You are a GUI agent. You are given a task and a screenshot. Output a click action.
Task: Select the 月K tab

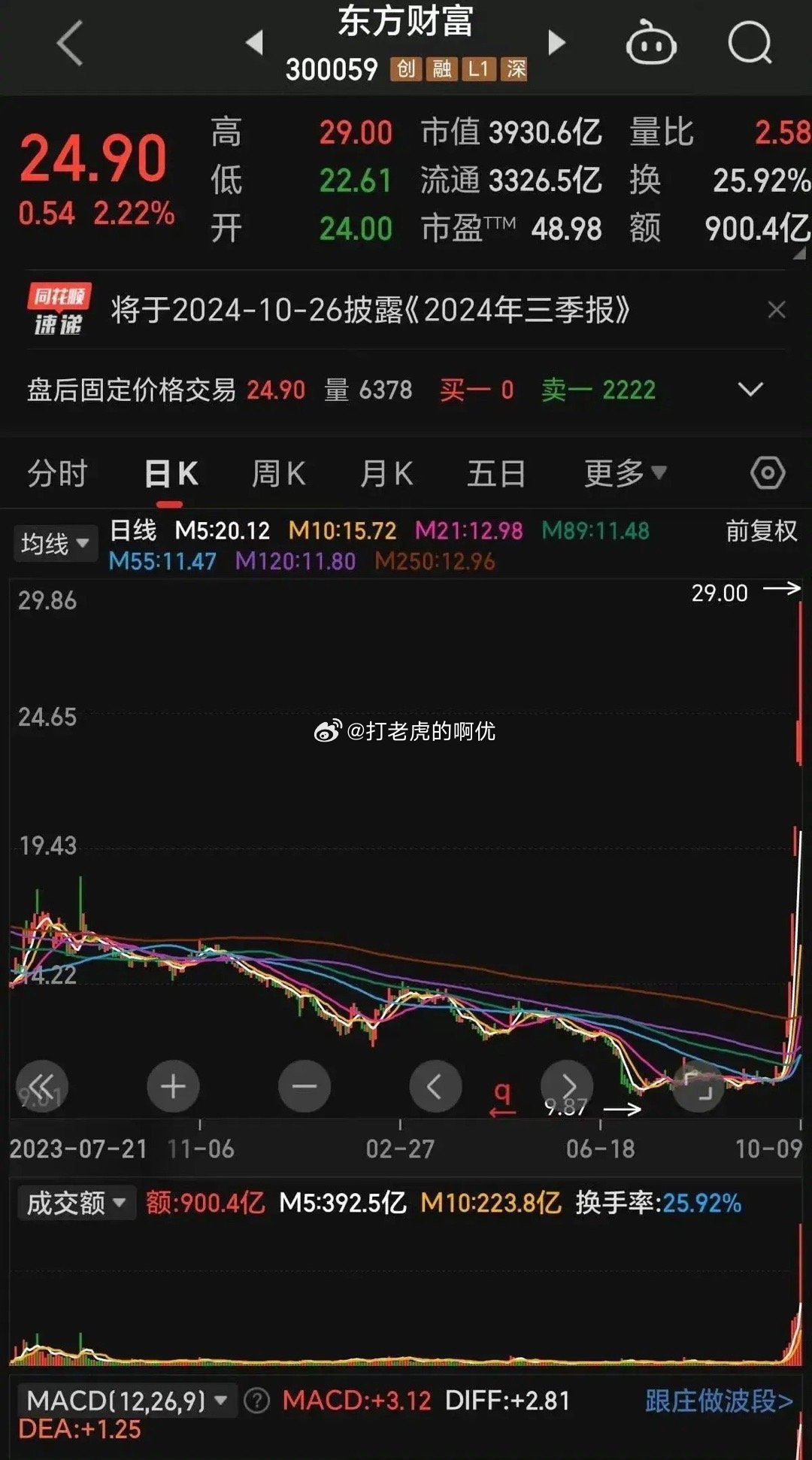[386, 474]
